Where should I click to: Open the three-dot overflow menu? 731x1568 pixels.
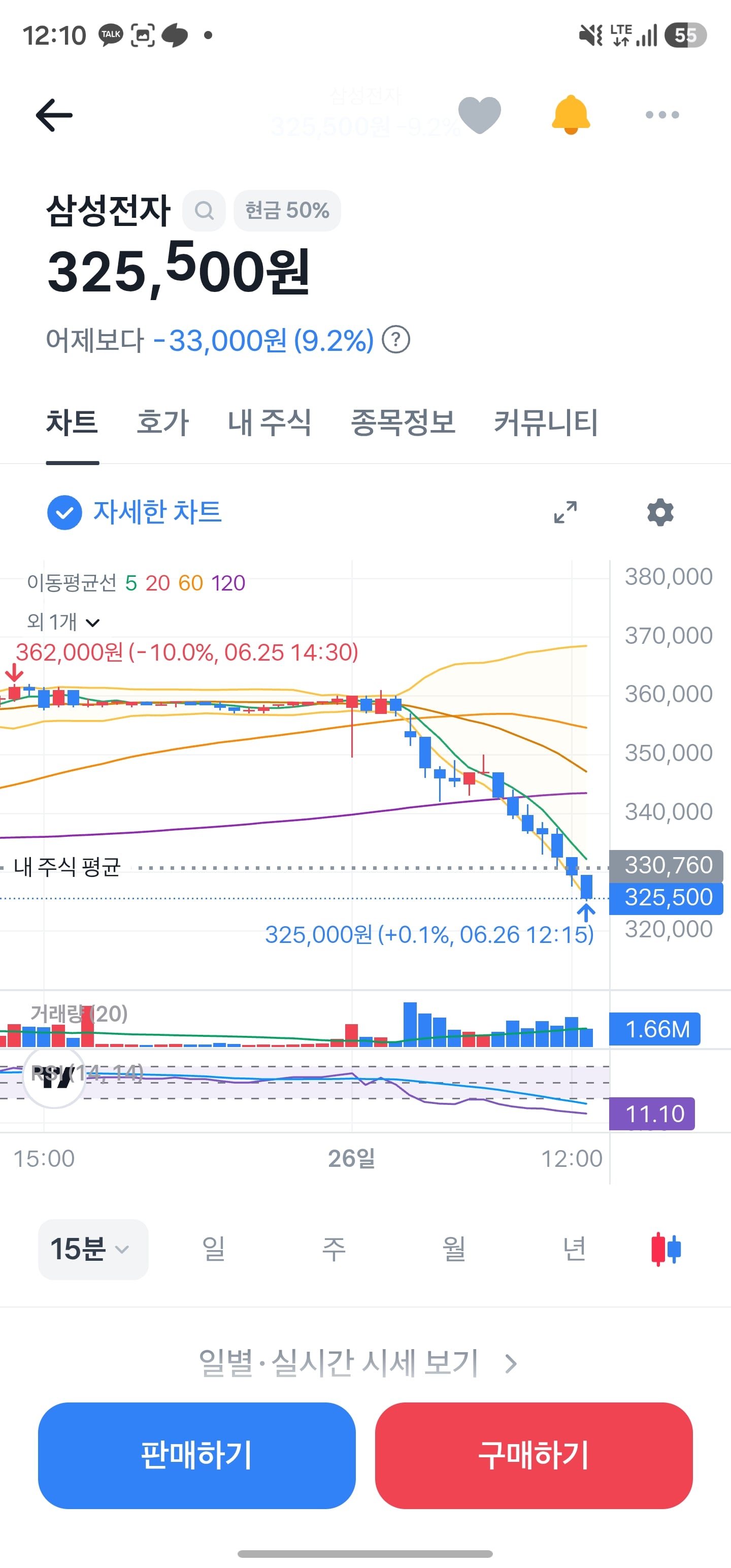click(x=662, y=114)
